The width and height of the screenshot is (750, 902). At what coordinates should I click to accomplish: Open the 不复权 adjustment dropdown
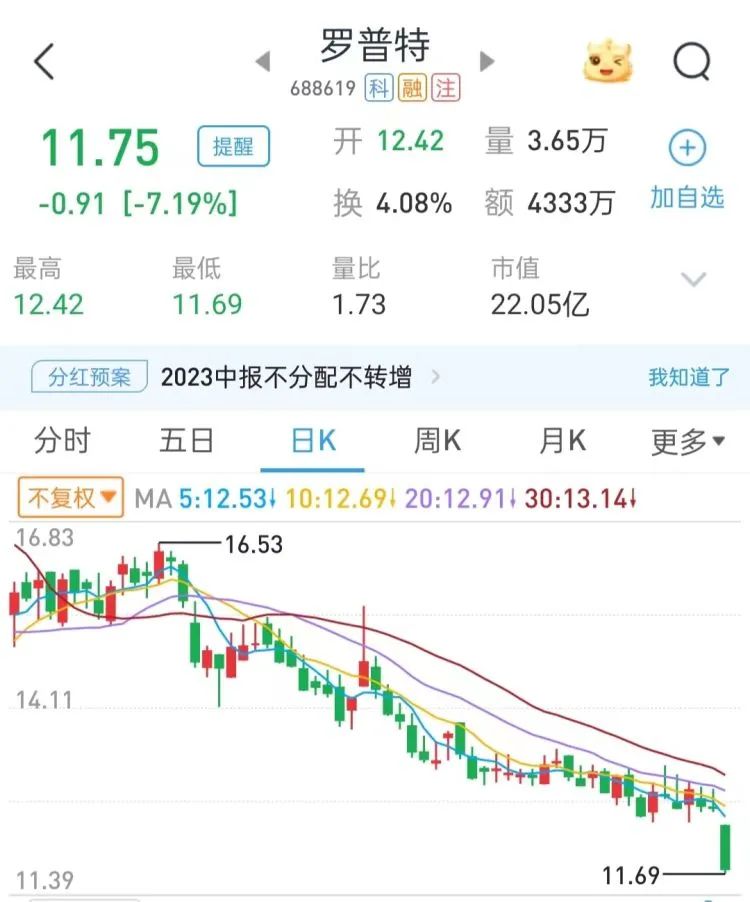(70, 497)
